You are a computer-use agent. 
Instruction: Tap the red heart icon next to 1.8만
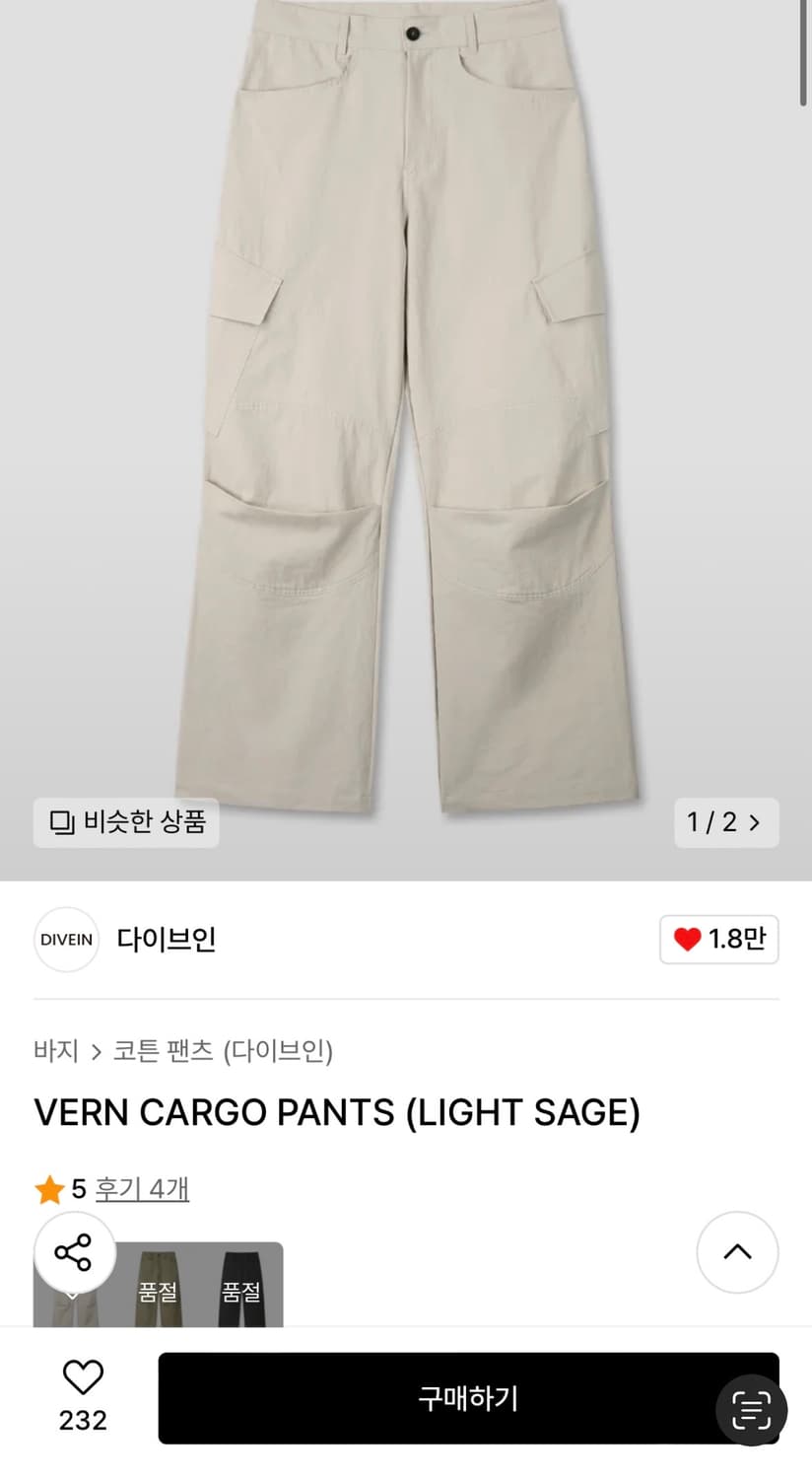pyautogui.click(x=688, y=940)
